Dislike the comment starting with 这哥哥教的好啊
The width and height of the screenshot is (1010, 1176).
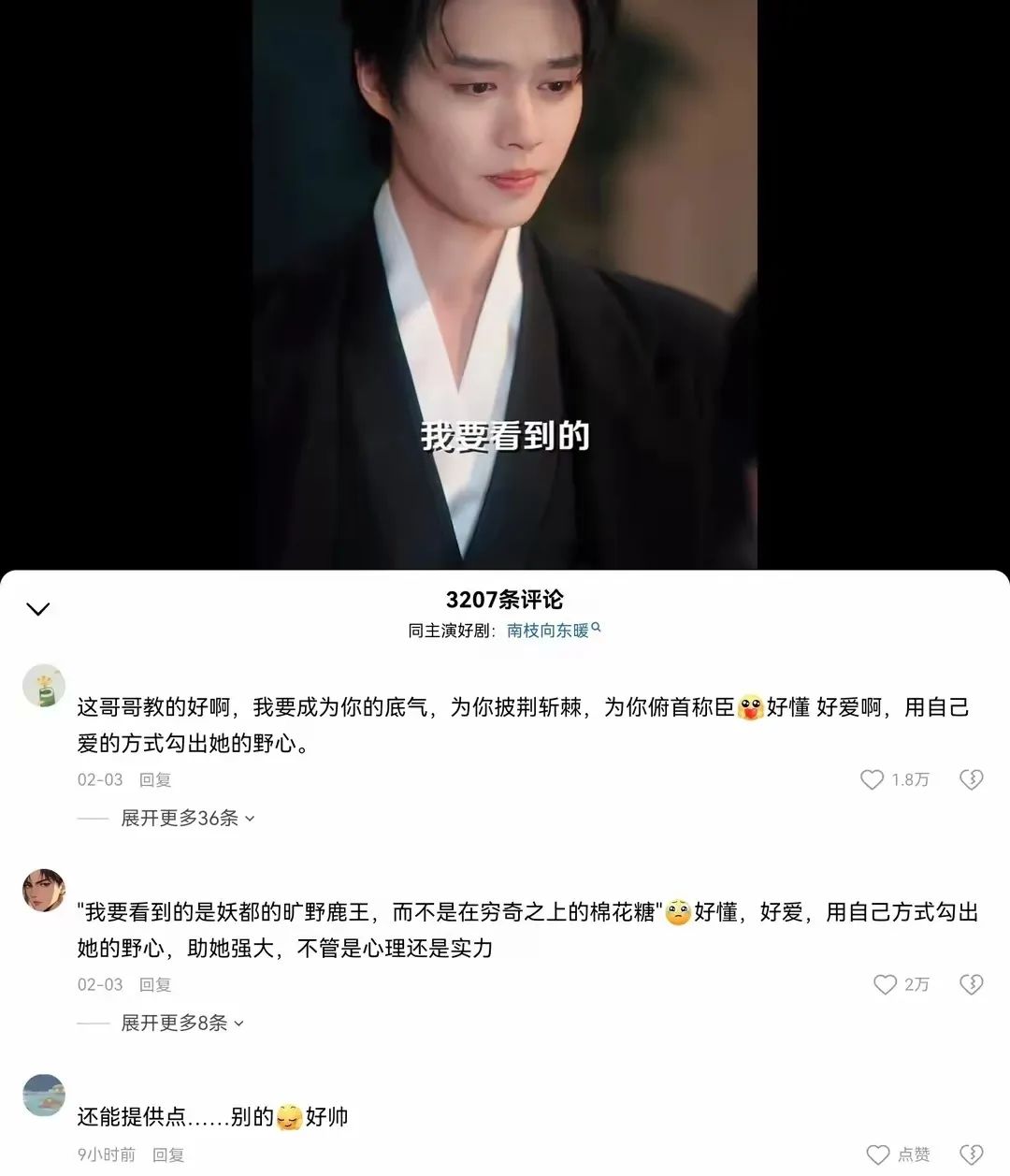[971, 779]
